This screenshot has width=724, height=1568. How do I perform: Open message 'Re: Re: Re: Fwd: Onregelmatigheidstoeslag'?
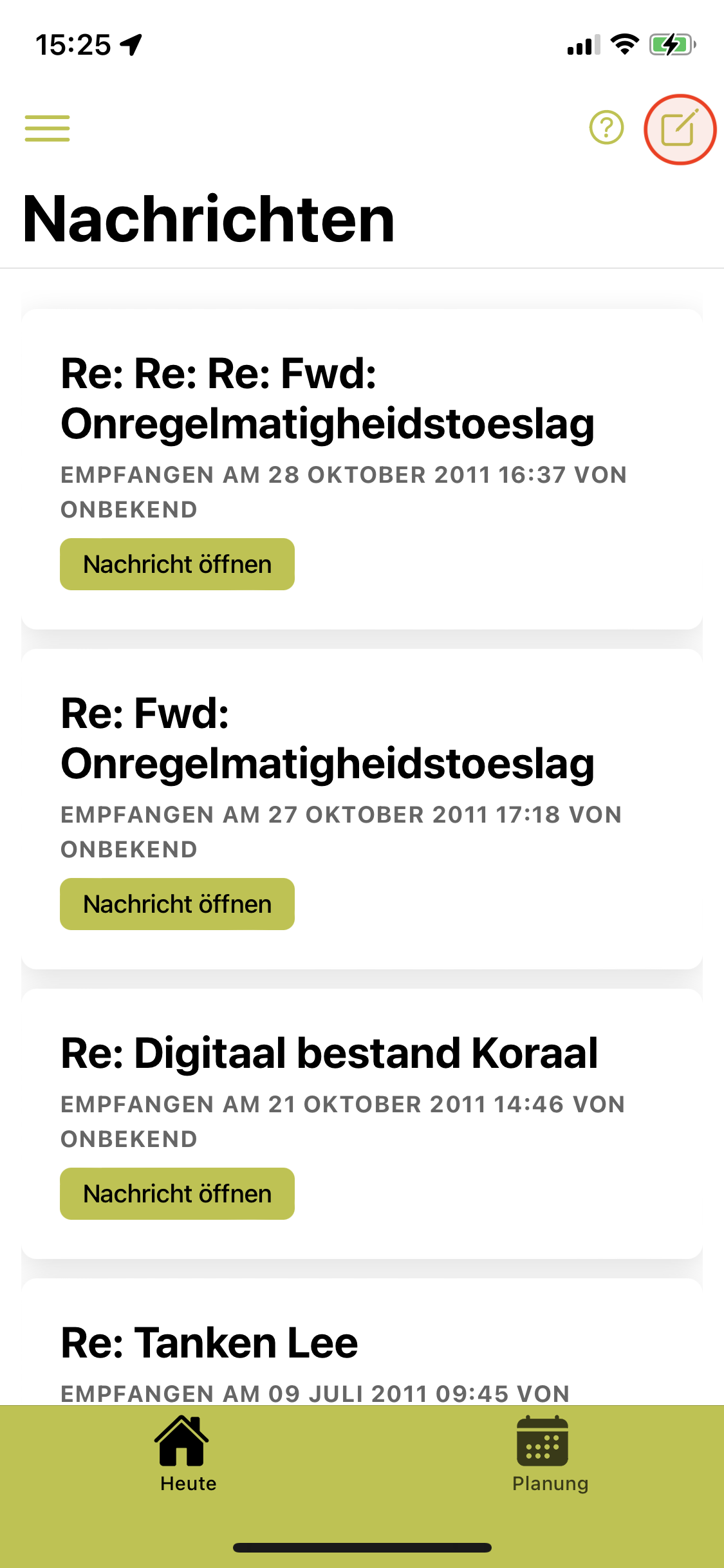pos(177,564)
